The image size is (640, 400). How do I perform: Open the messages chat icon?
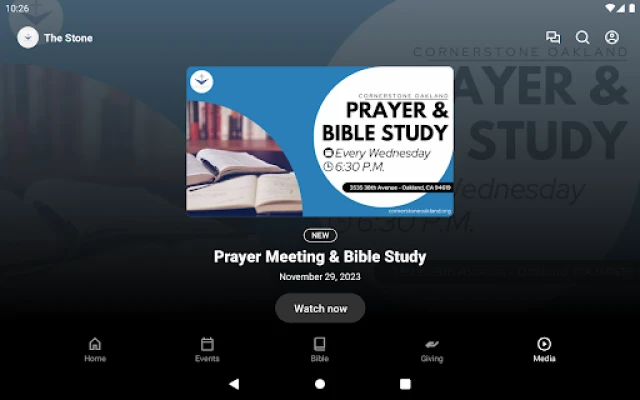click(553, 38)
